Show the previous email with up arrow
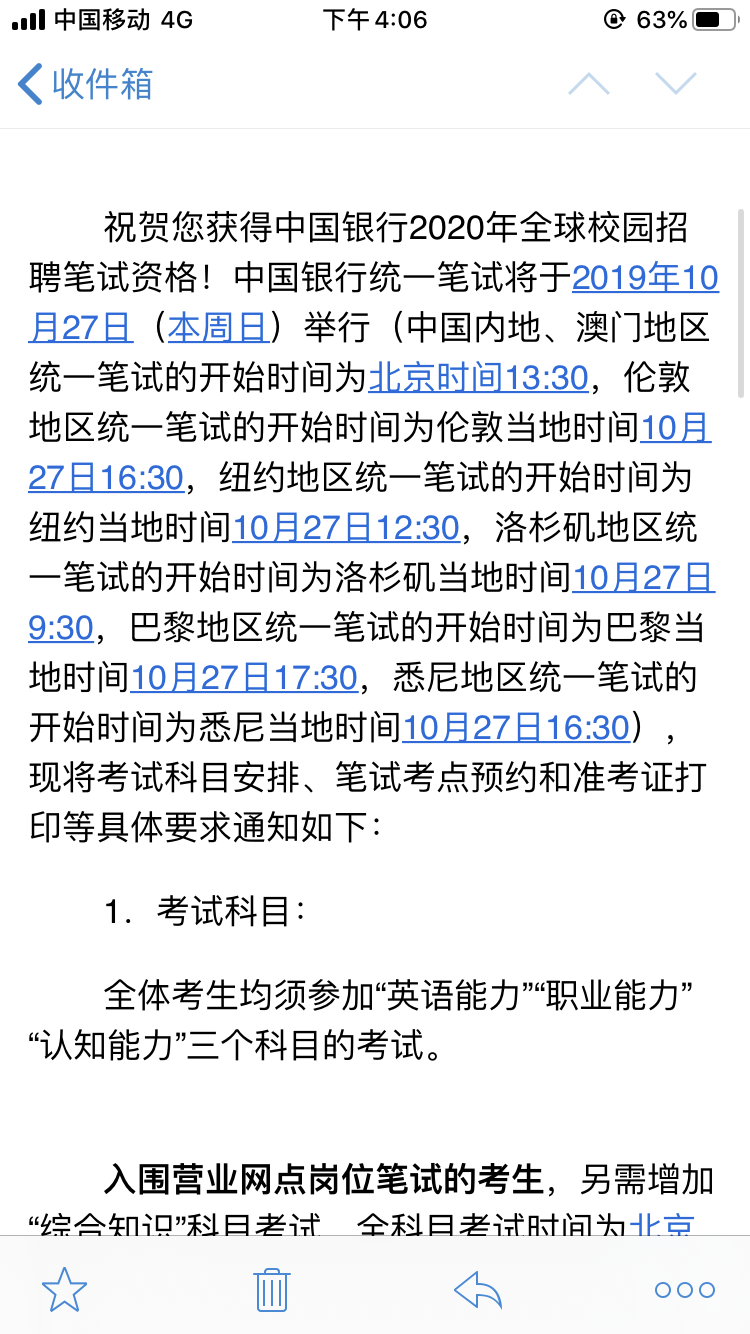The height and width of the screenshot is (1334, 750). [x=588, y=84]
